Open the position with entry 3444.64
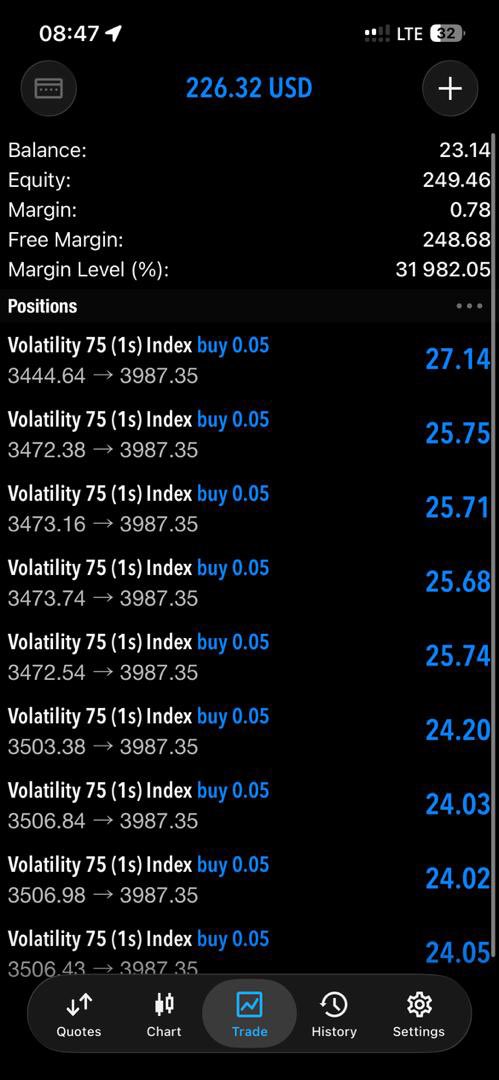Viewport: 499px width, 1080px height. [x=250, y=360]
